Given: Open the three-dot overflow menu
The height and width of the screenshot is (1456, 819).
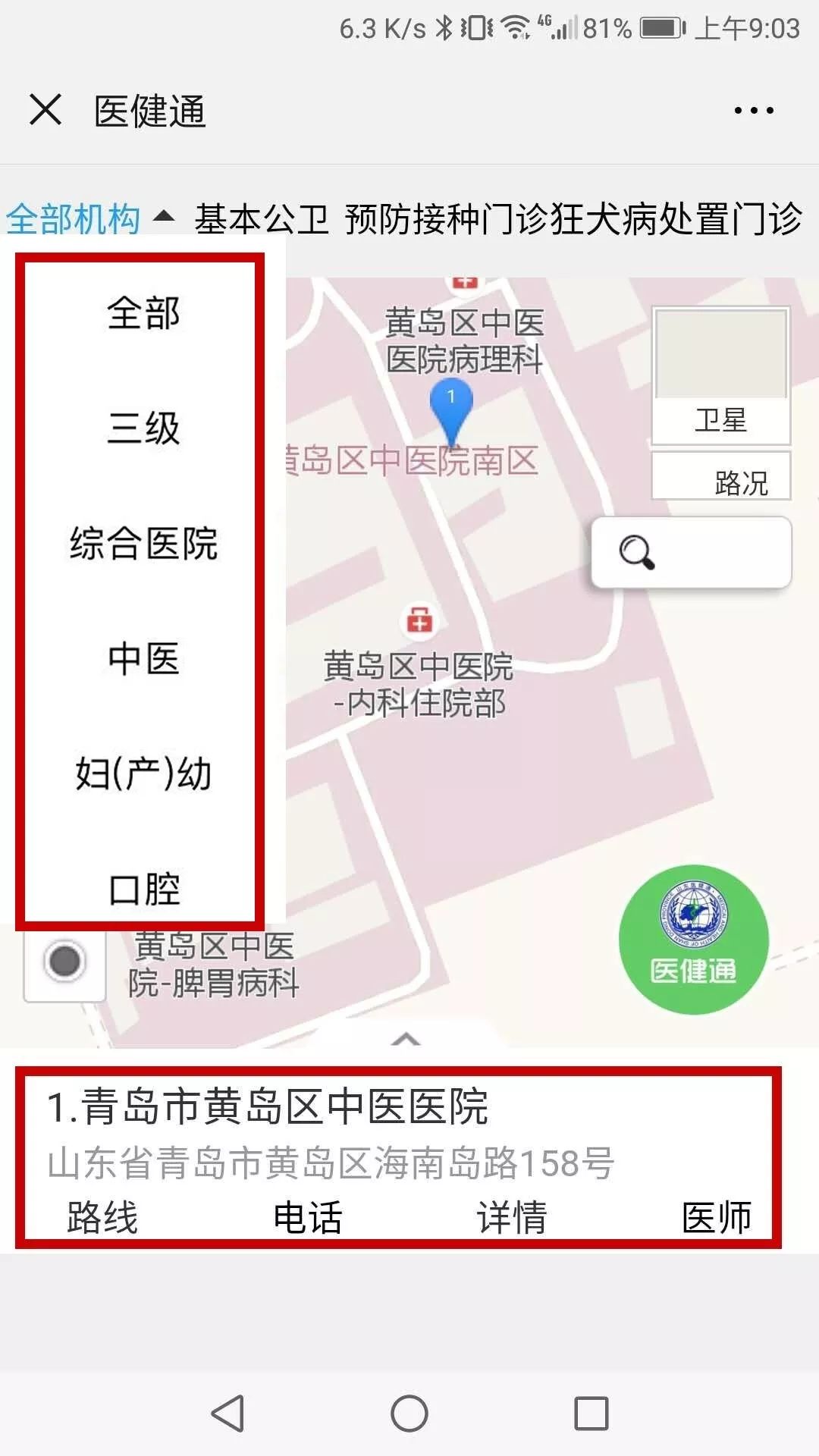Looking at the screenshot, I should click(x=754, y=111).
